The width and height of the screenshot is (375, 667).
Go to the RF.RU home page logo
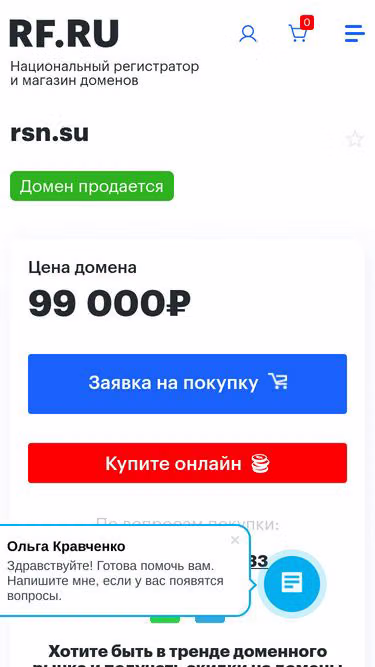click(64, 34)
